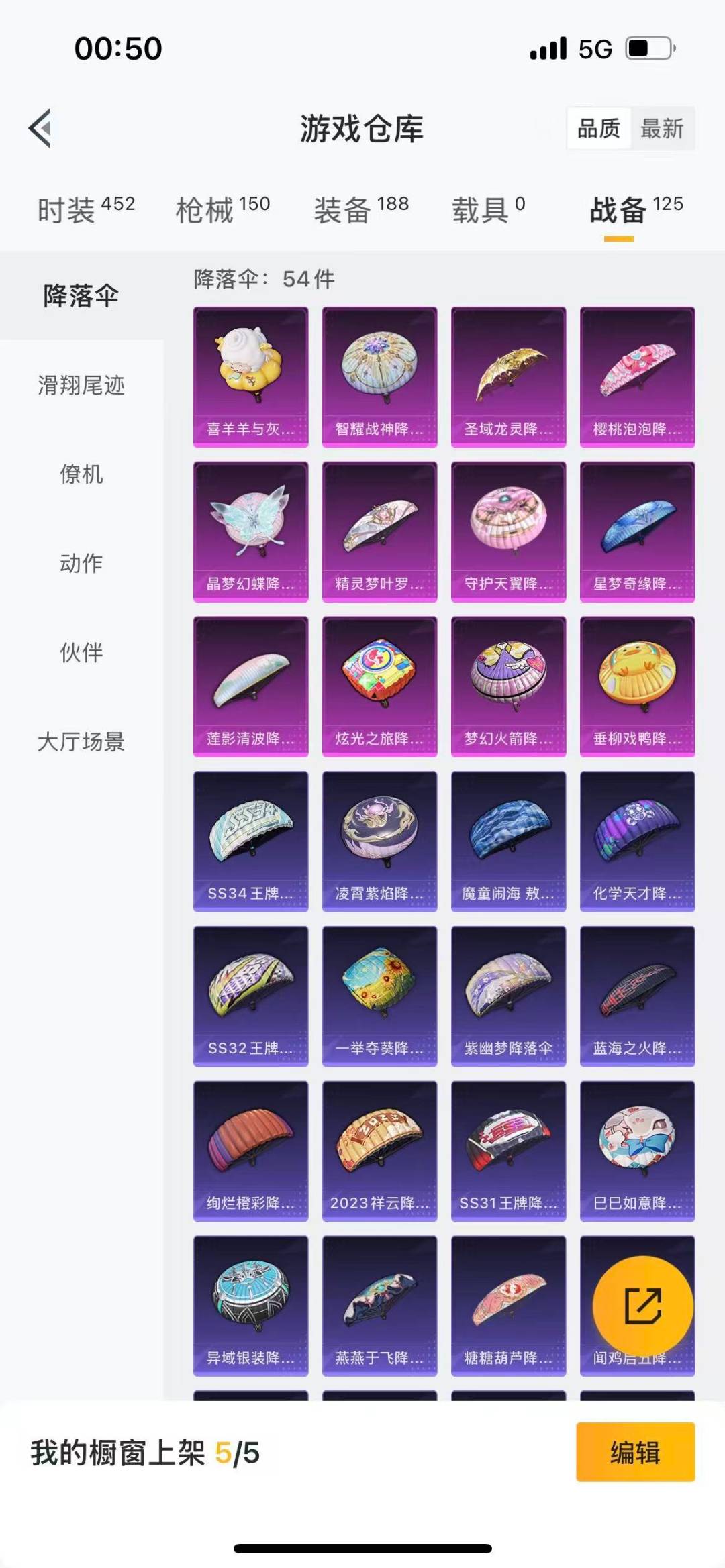The height and width of the screenshot is (1568, 725).
Task: Sort by 最新
Action: click(662, 128)
